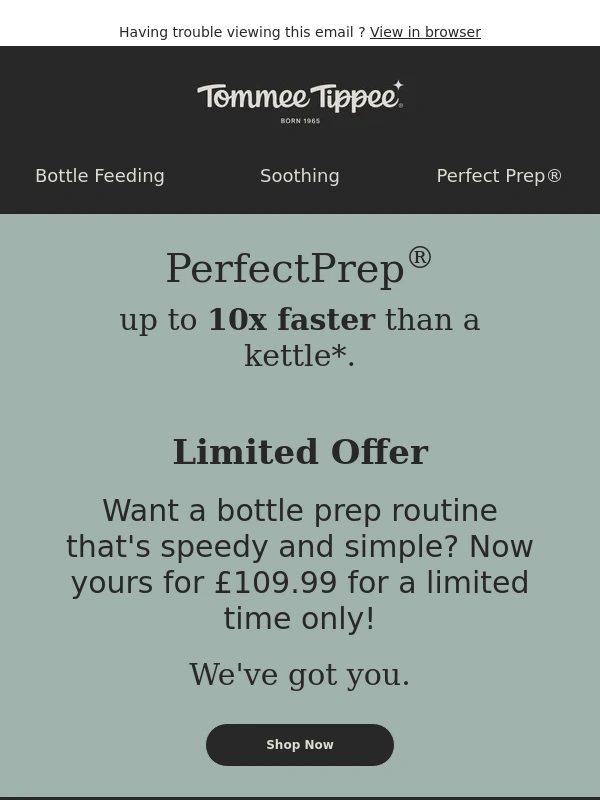
Task: Go to the Soothing category
Action: tap(300, 176)
